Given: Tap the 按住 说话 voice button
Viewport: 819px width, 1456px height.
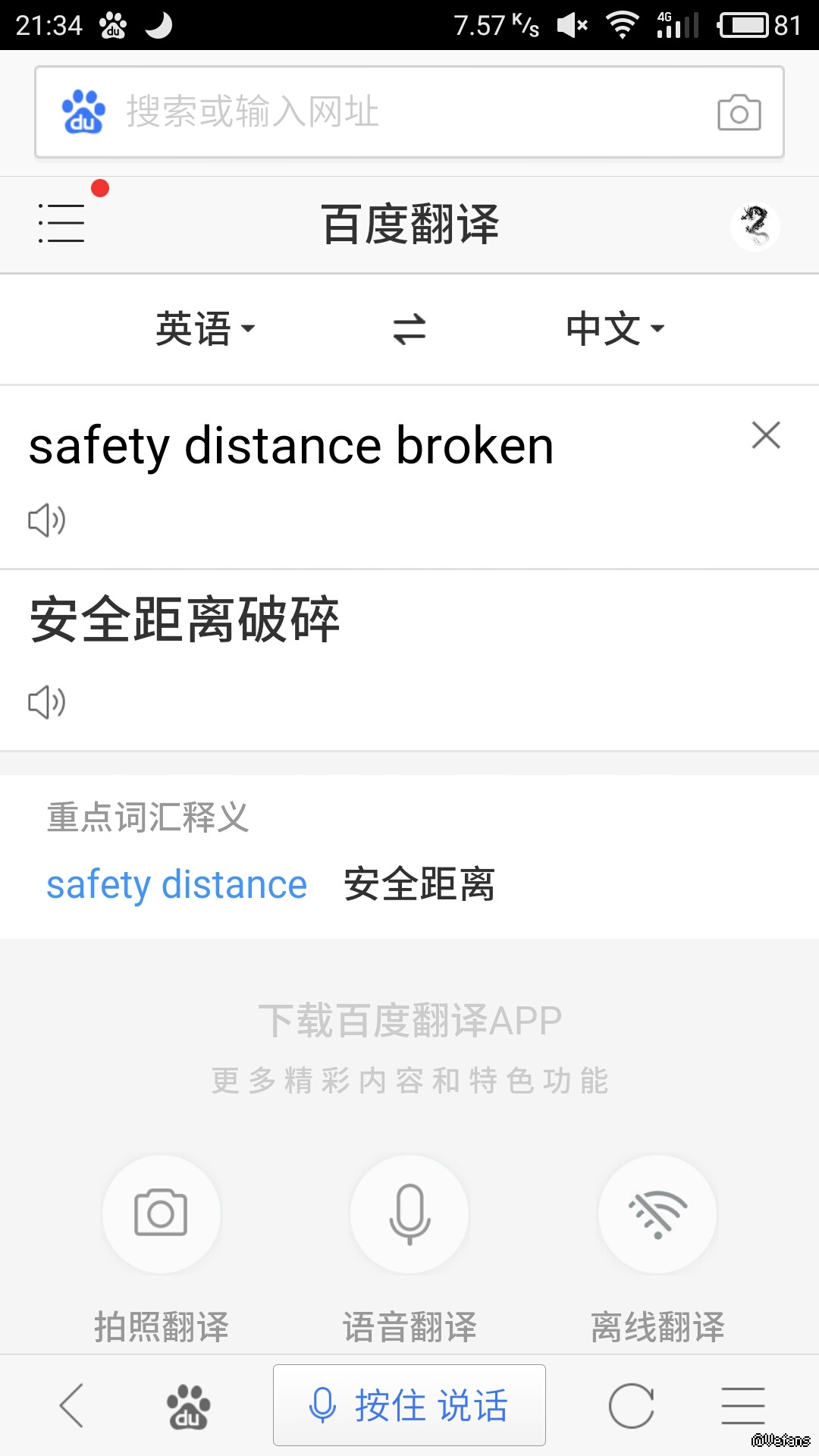Looking at the screenshot, I should pyautogui.click(x=409, y=1405).
